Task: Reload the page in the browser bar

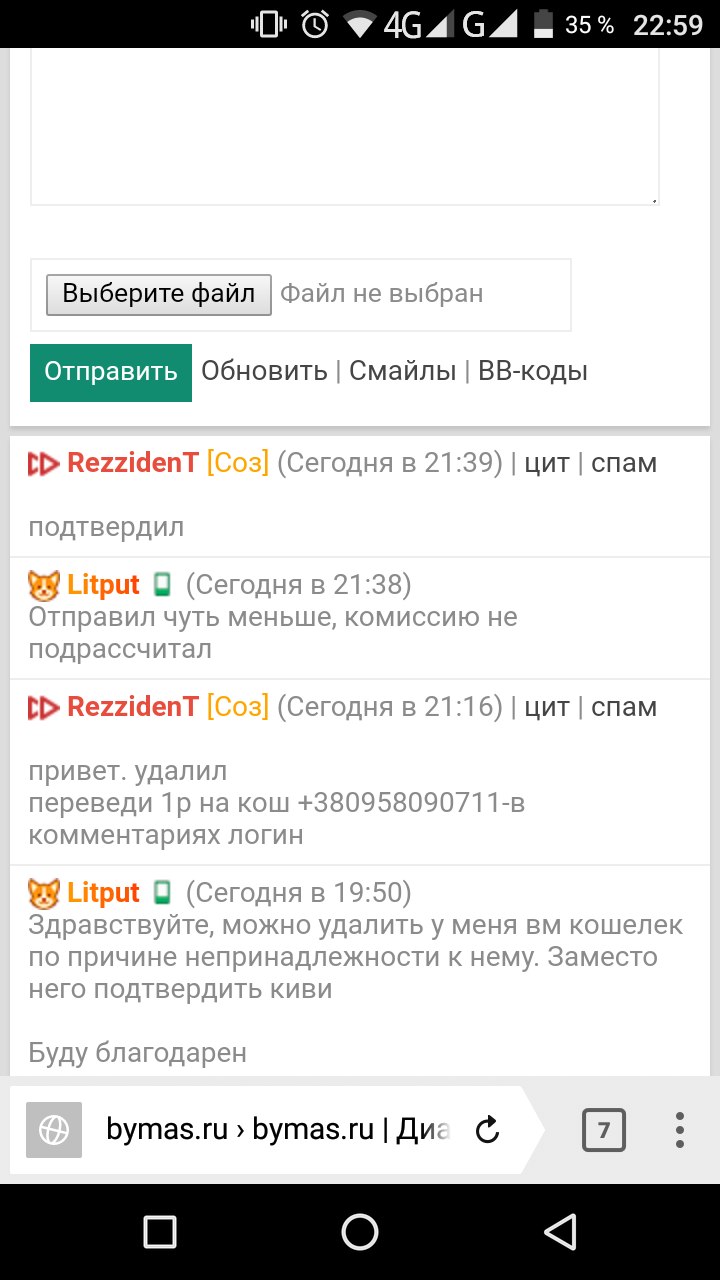Action: click(487, 1131)
